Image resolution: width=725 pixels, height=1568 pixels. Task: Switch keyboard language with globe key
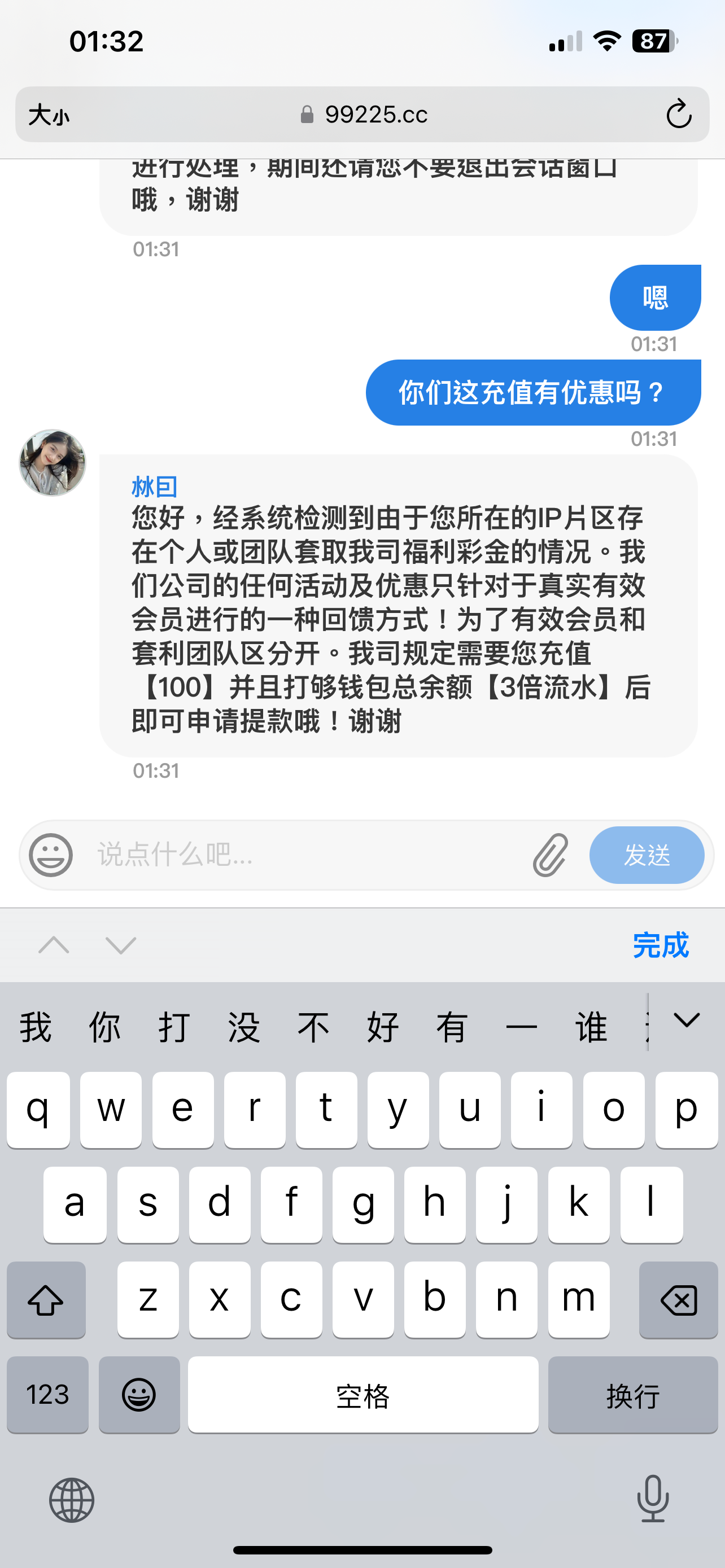click(x=72, y=1500)
